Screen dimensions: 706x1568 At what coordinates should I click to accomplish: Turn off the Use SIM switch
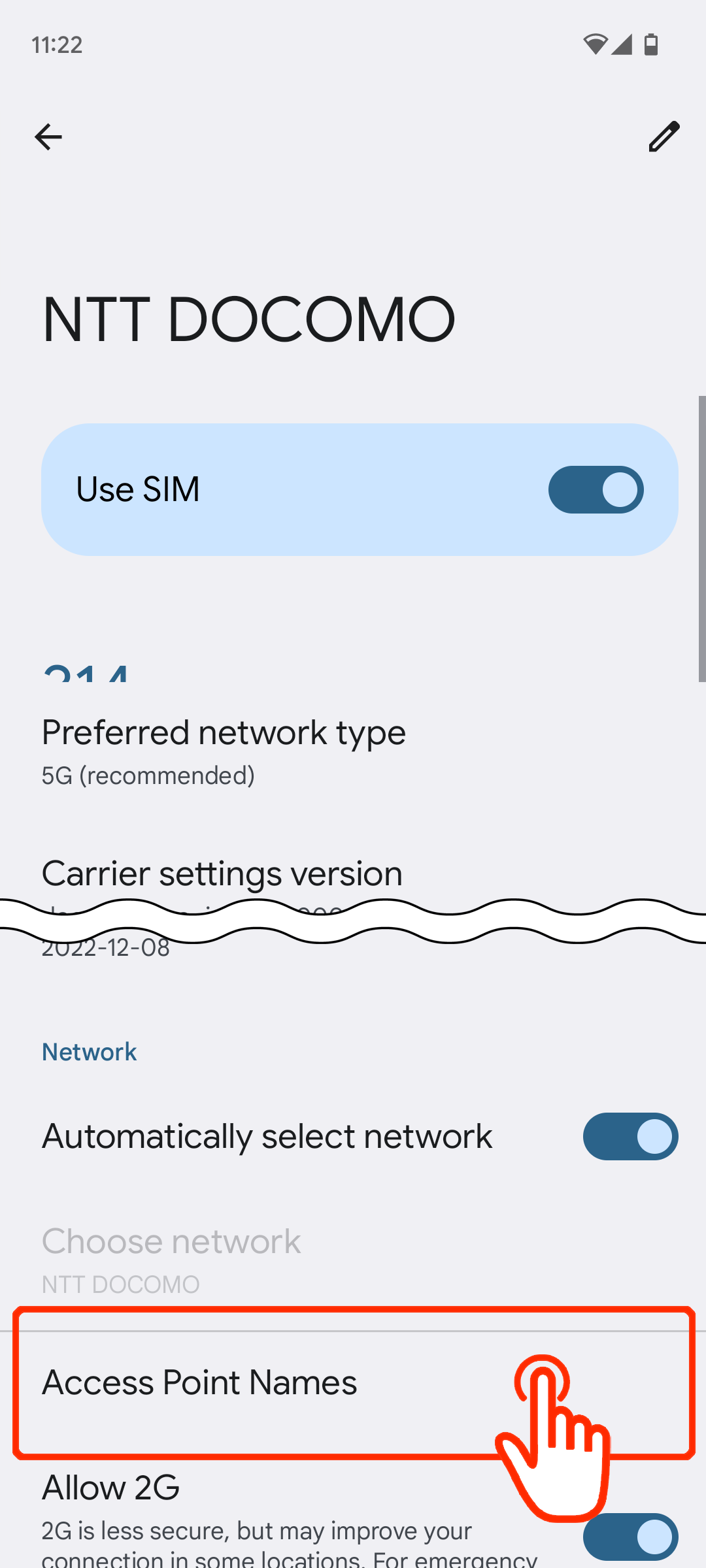(596, 489)
